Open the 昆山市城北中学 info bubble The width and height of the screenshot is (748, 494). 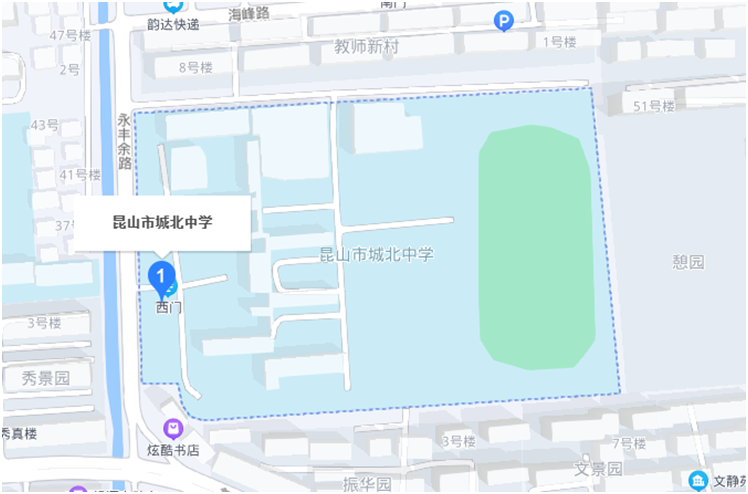click(x=162, y=222)
